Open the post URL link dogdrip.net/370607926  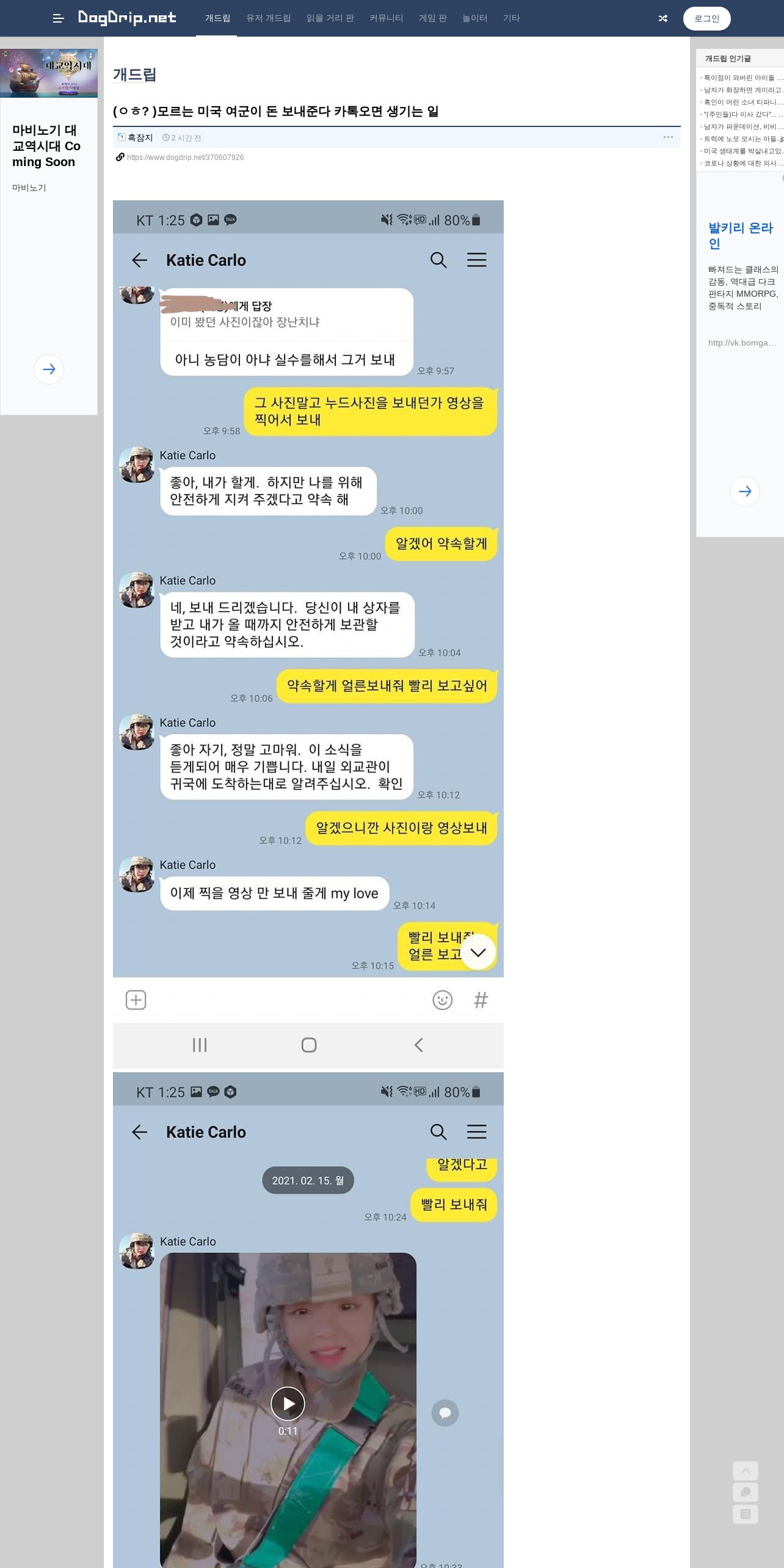[185, 158]
